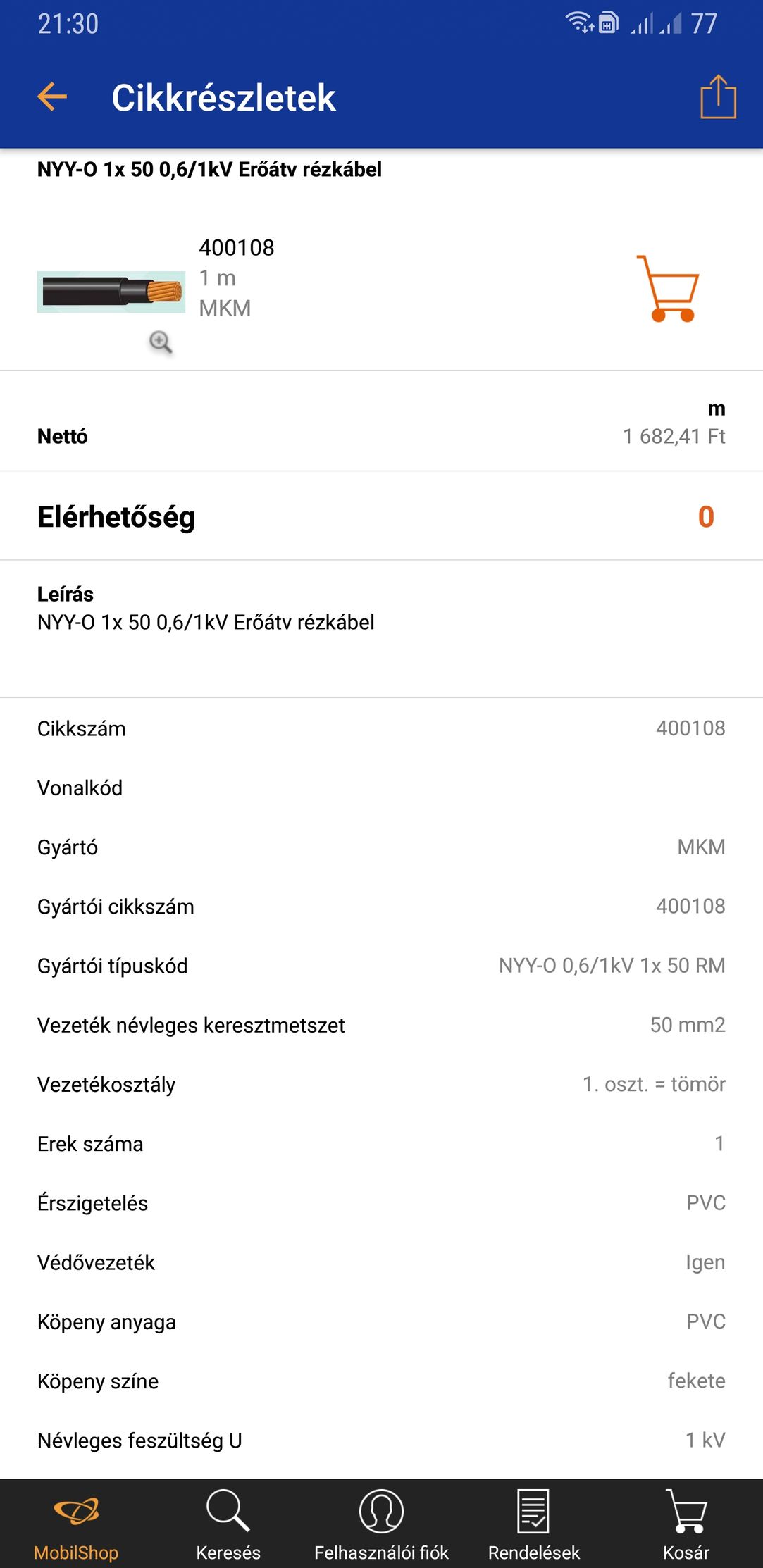The height and width of the screenshot is (1568, 763).
Task: Open the MobilShop home tab
Action: pos(76,1524)
